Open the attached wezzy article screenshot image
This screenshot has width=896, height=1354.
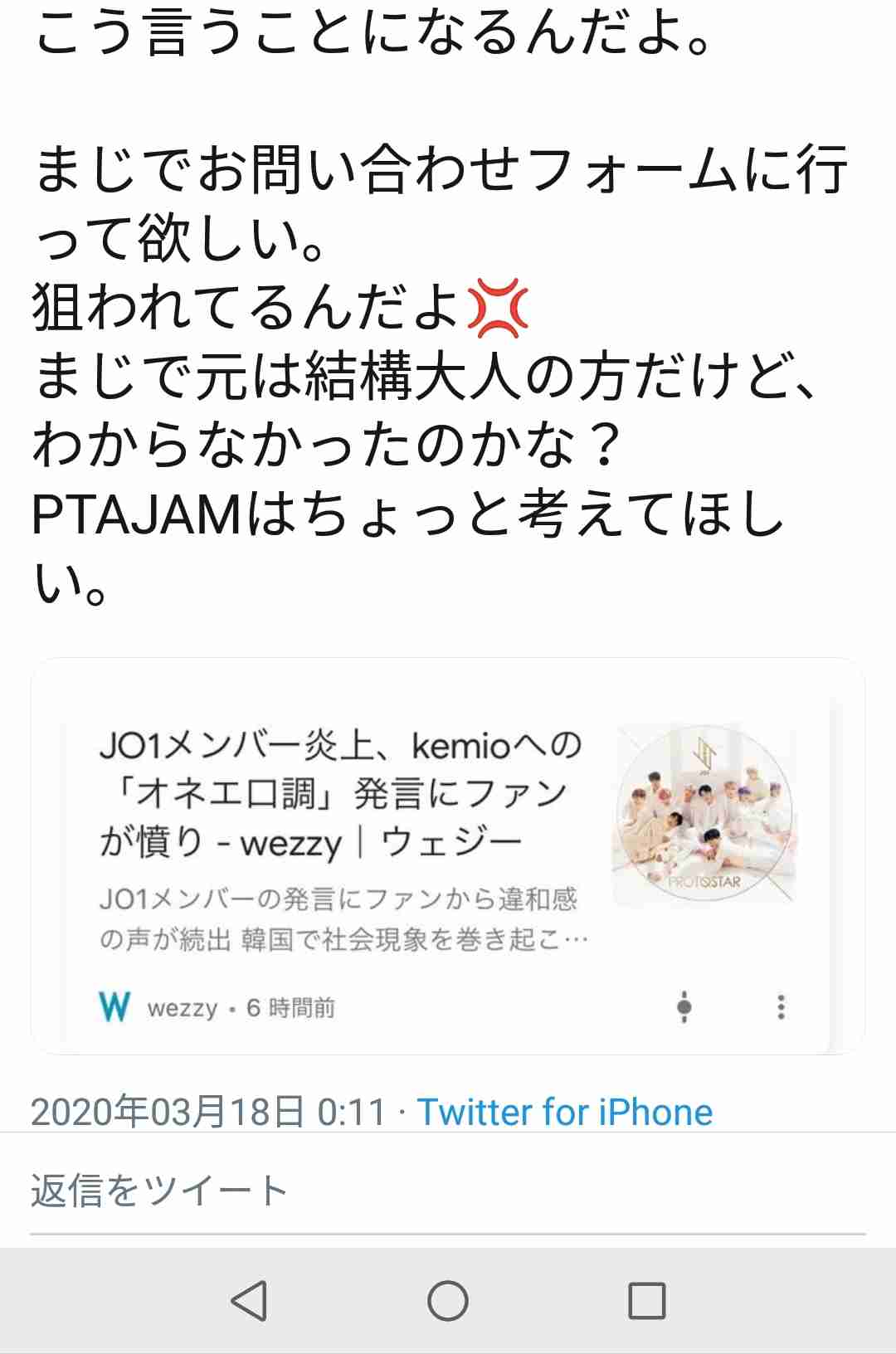pos(448,856)
